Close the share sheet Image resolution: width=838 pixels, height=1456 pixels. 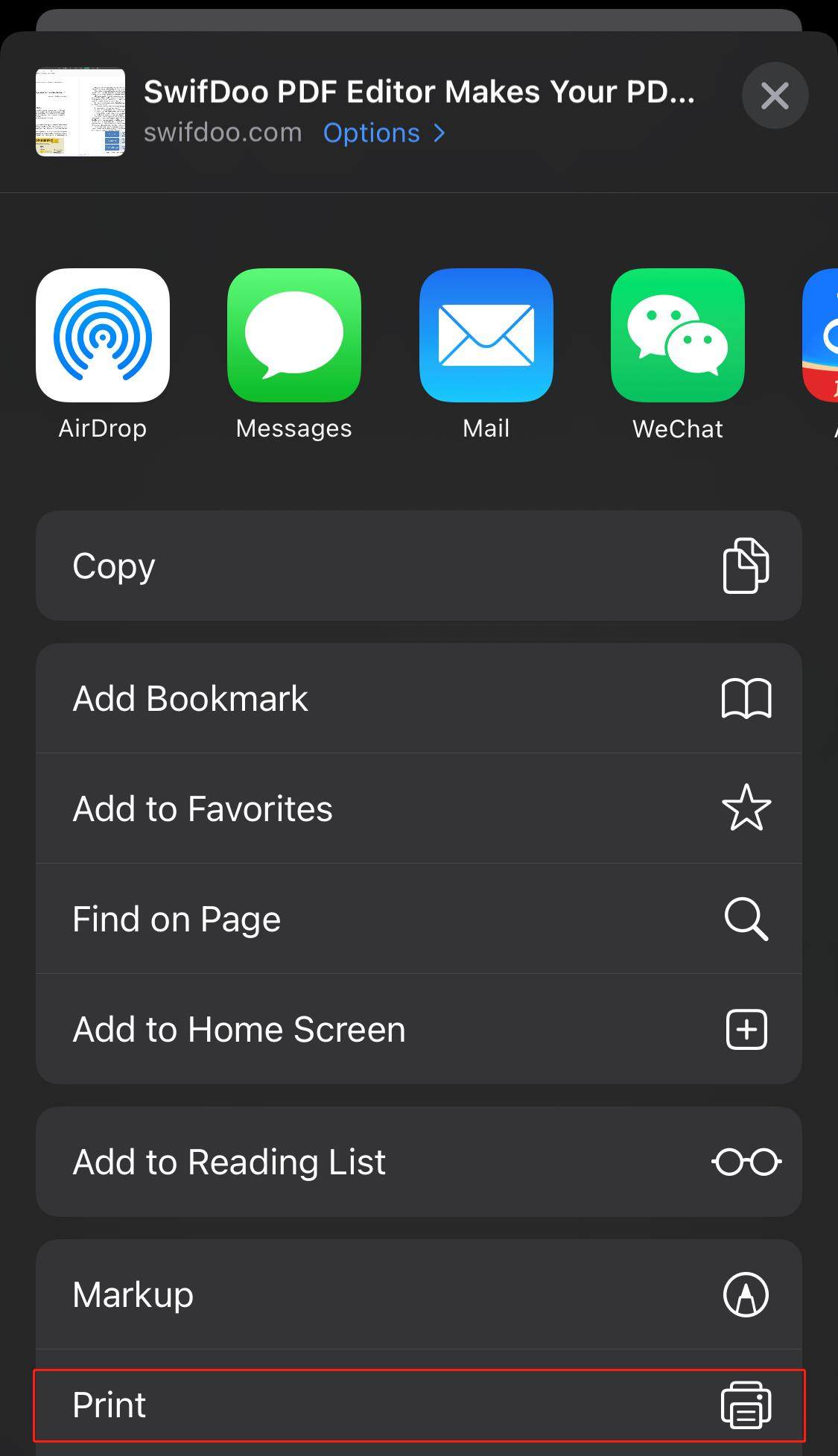775,95
